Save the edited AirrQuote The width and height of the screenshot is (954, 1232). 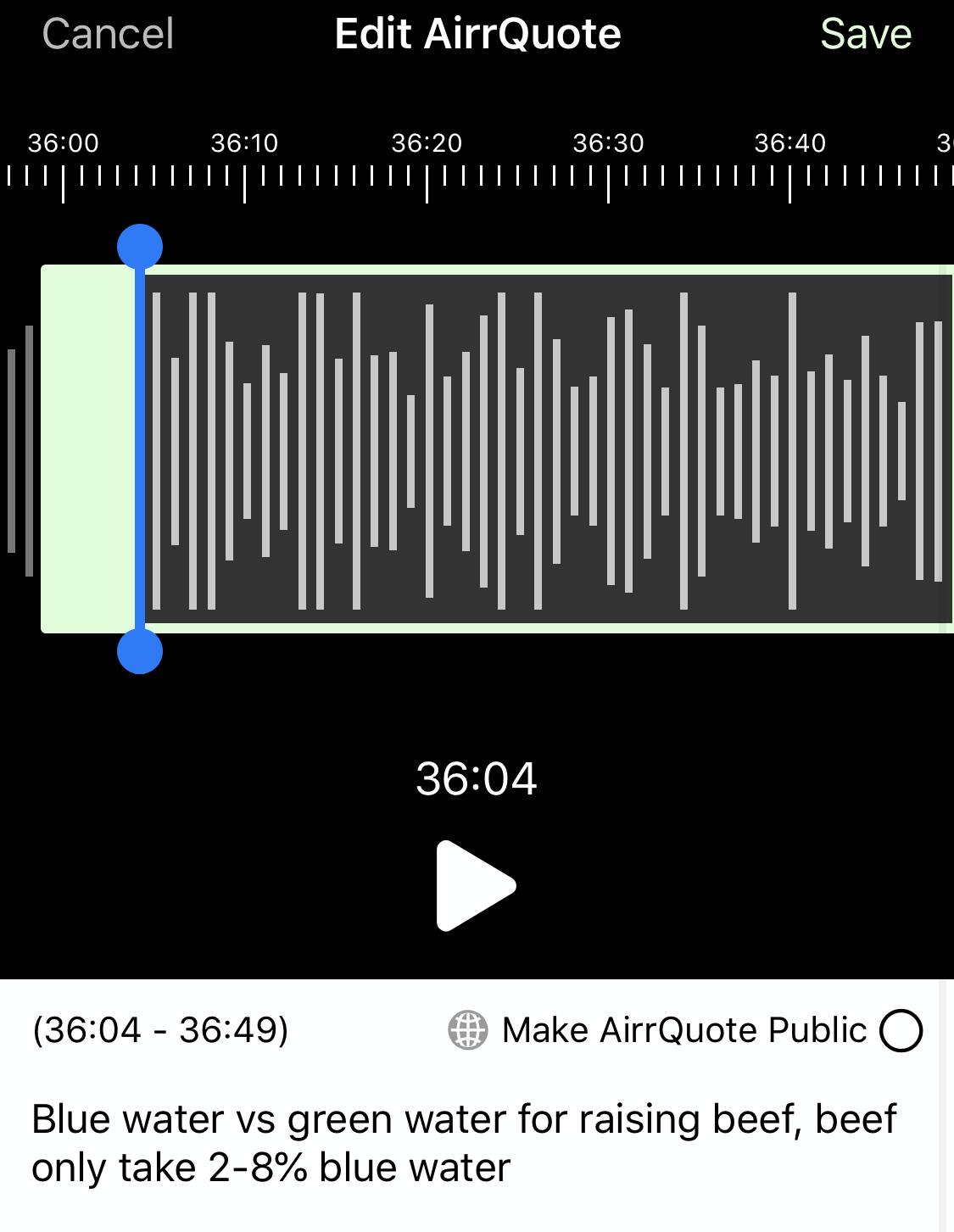pyautogui.click(x=865, y=35)
